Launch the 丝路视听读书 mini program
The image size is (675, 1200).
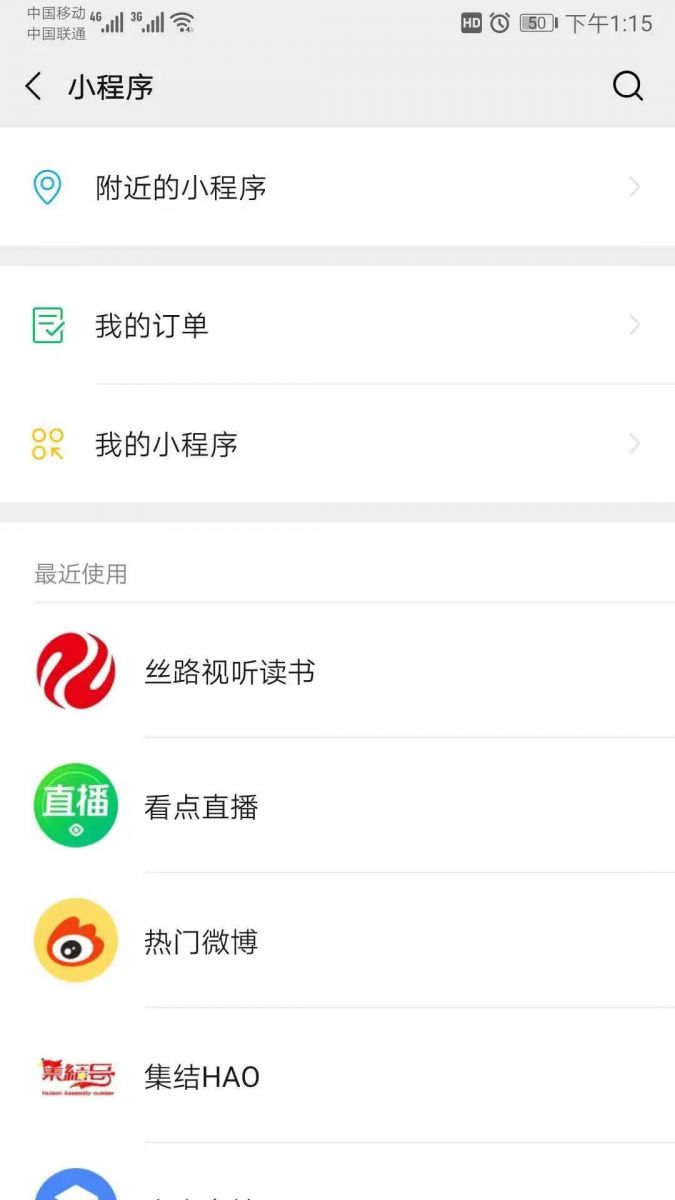coord(337,671)
